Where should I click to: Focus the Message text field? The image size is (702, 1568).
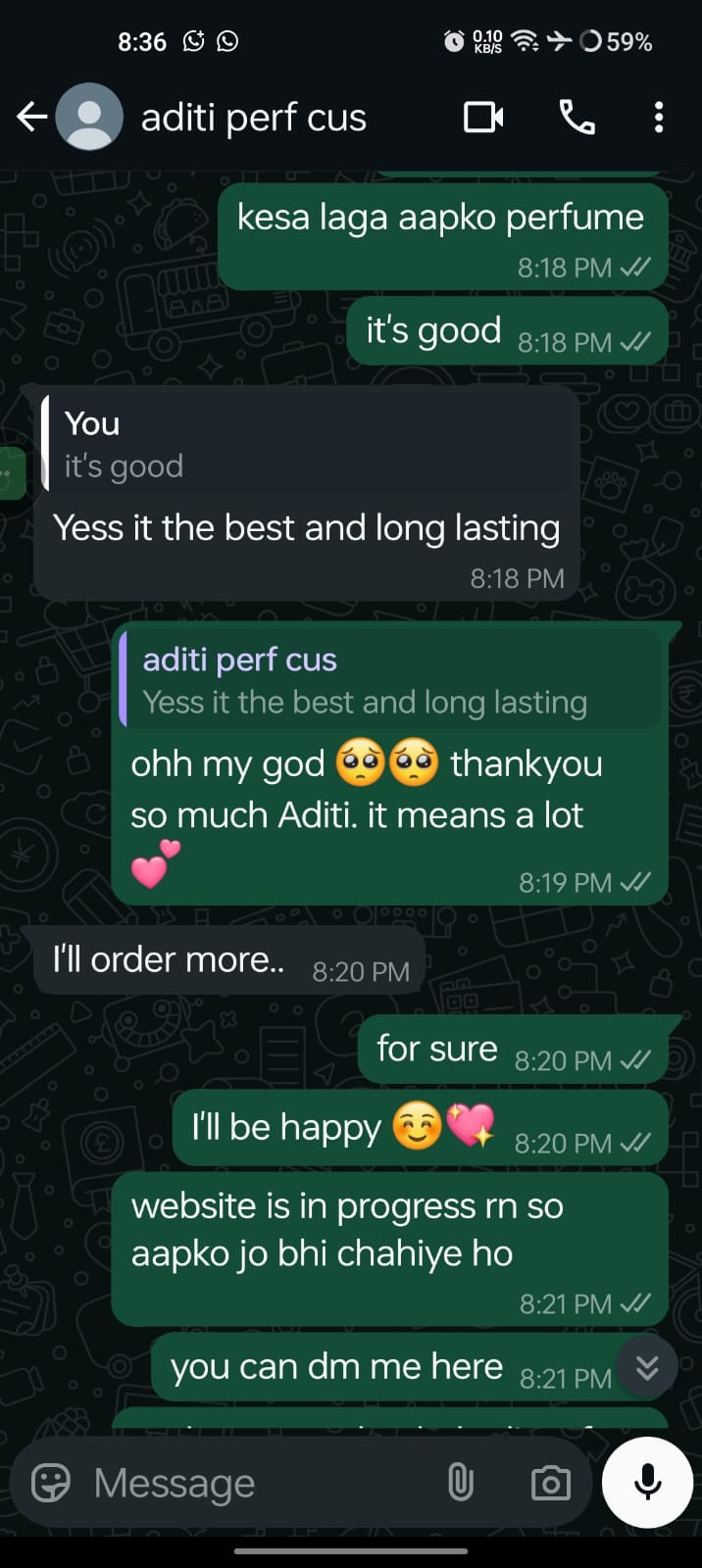click(255, 1483)
